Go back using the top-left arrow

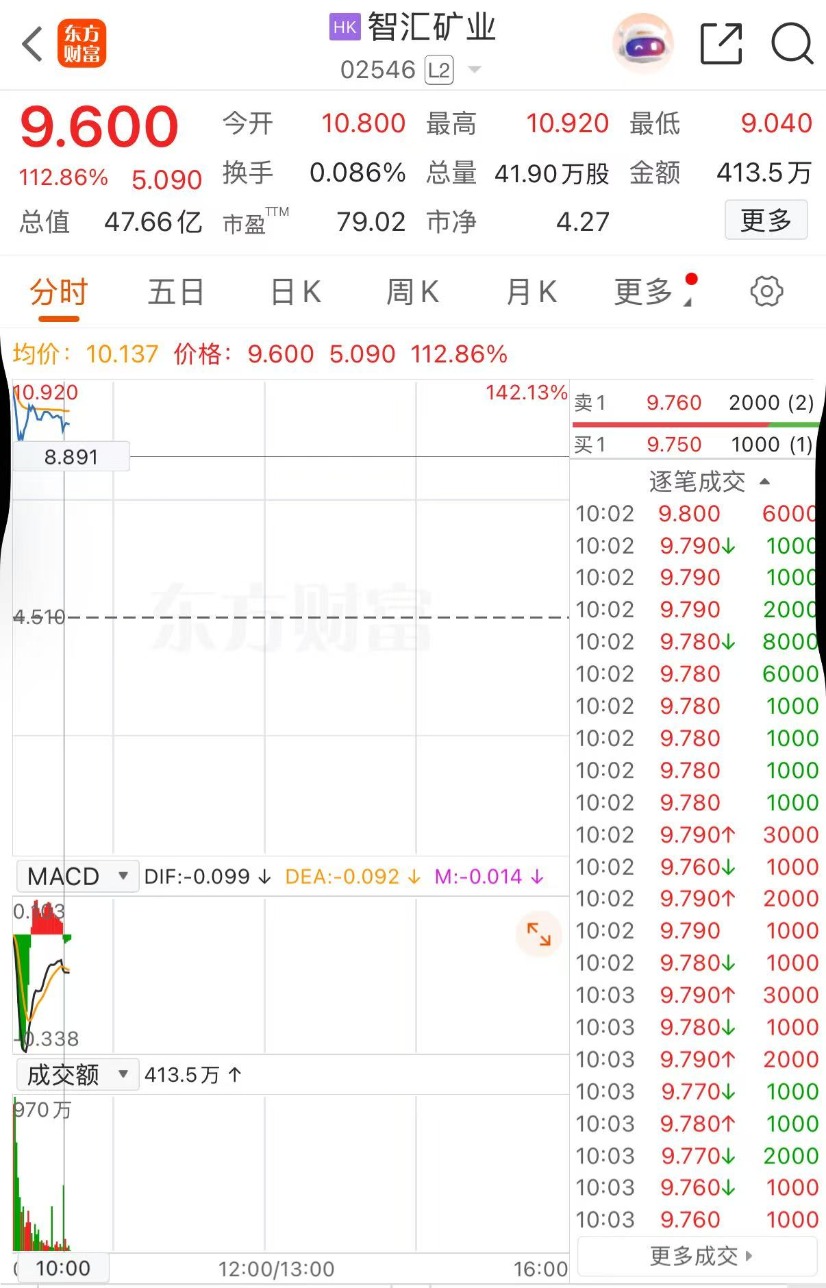point(33,45)
